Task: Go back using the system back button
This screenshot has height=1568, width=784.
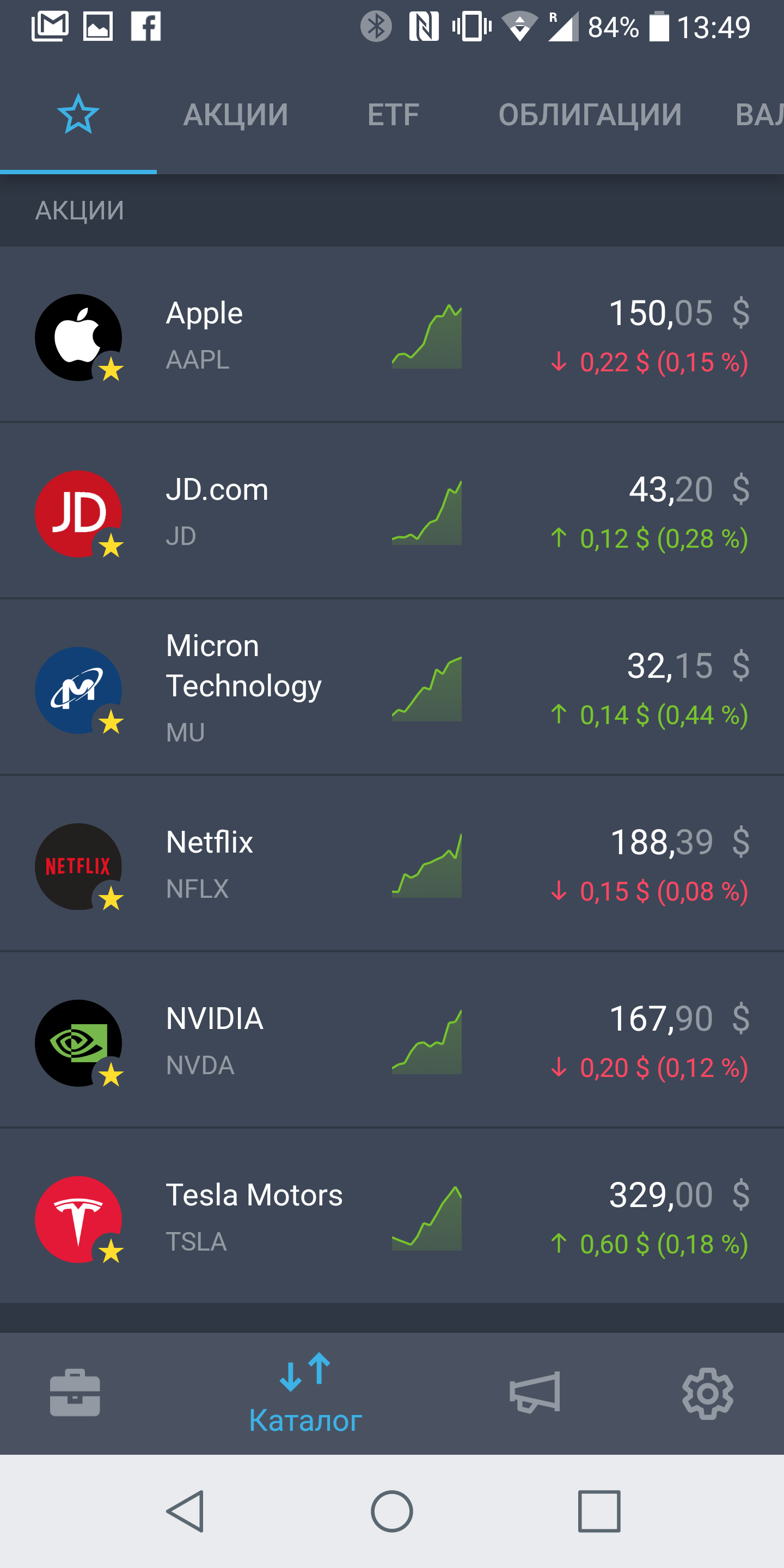Action: 185,1511
